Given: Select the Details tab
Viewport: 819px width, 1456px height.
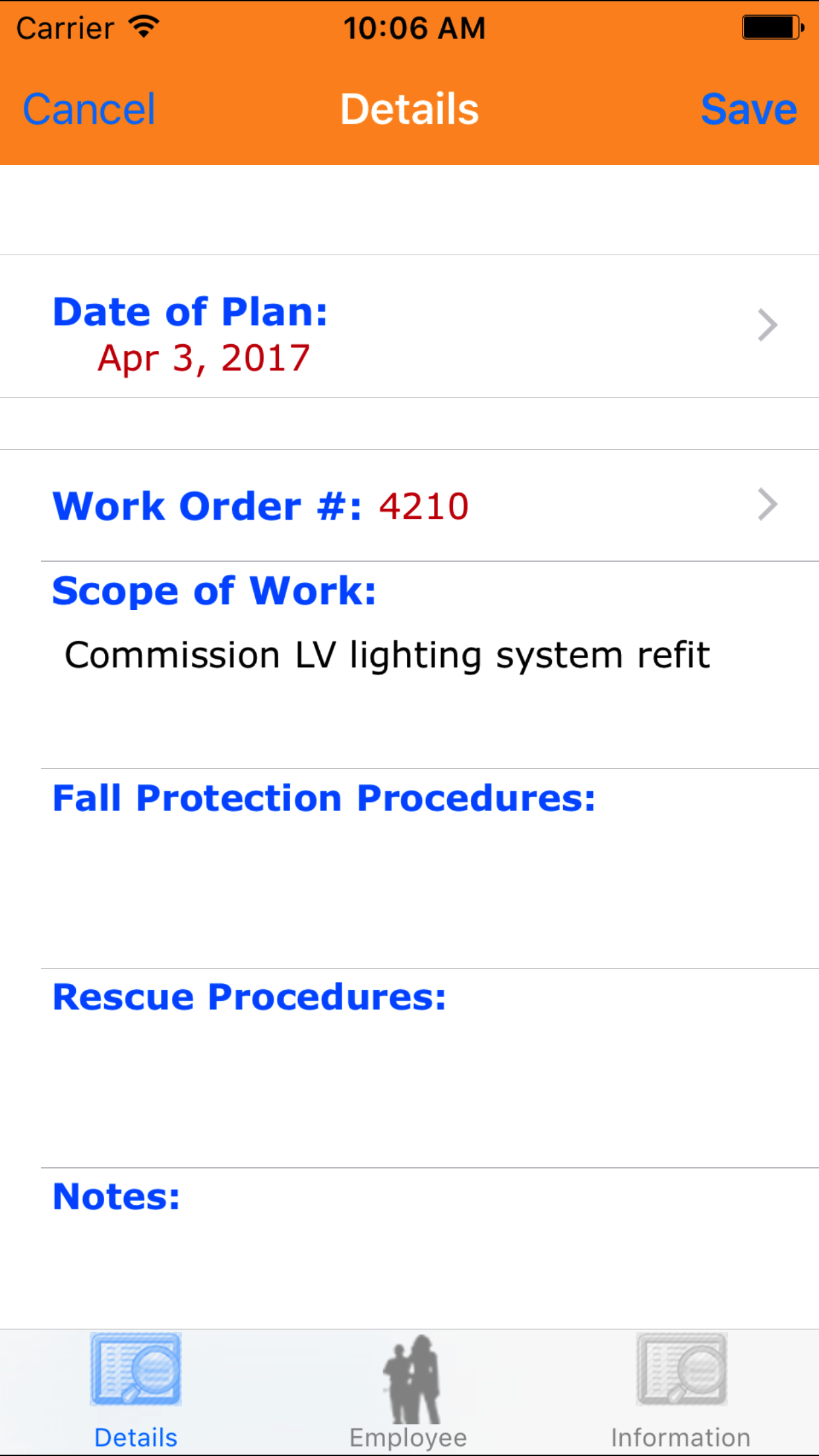Looking at the screenshot, I should [x=136, y=1391].
